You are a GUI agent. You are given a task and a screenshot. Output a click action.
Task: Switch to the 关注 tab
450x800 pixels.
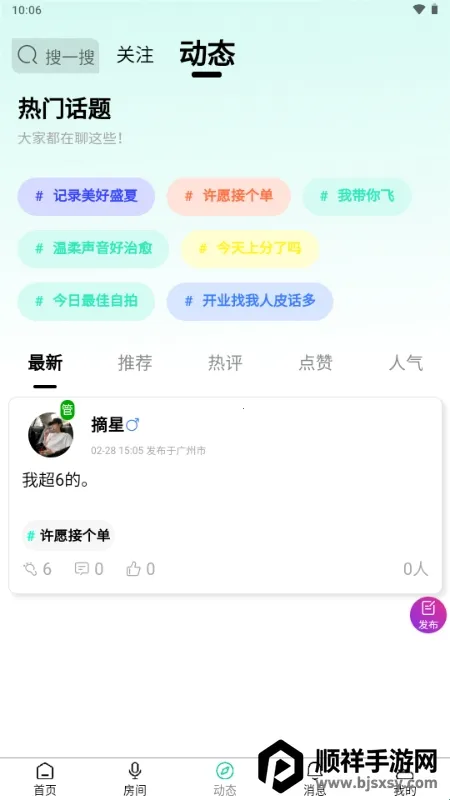(x=135, y=55)
